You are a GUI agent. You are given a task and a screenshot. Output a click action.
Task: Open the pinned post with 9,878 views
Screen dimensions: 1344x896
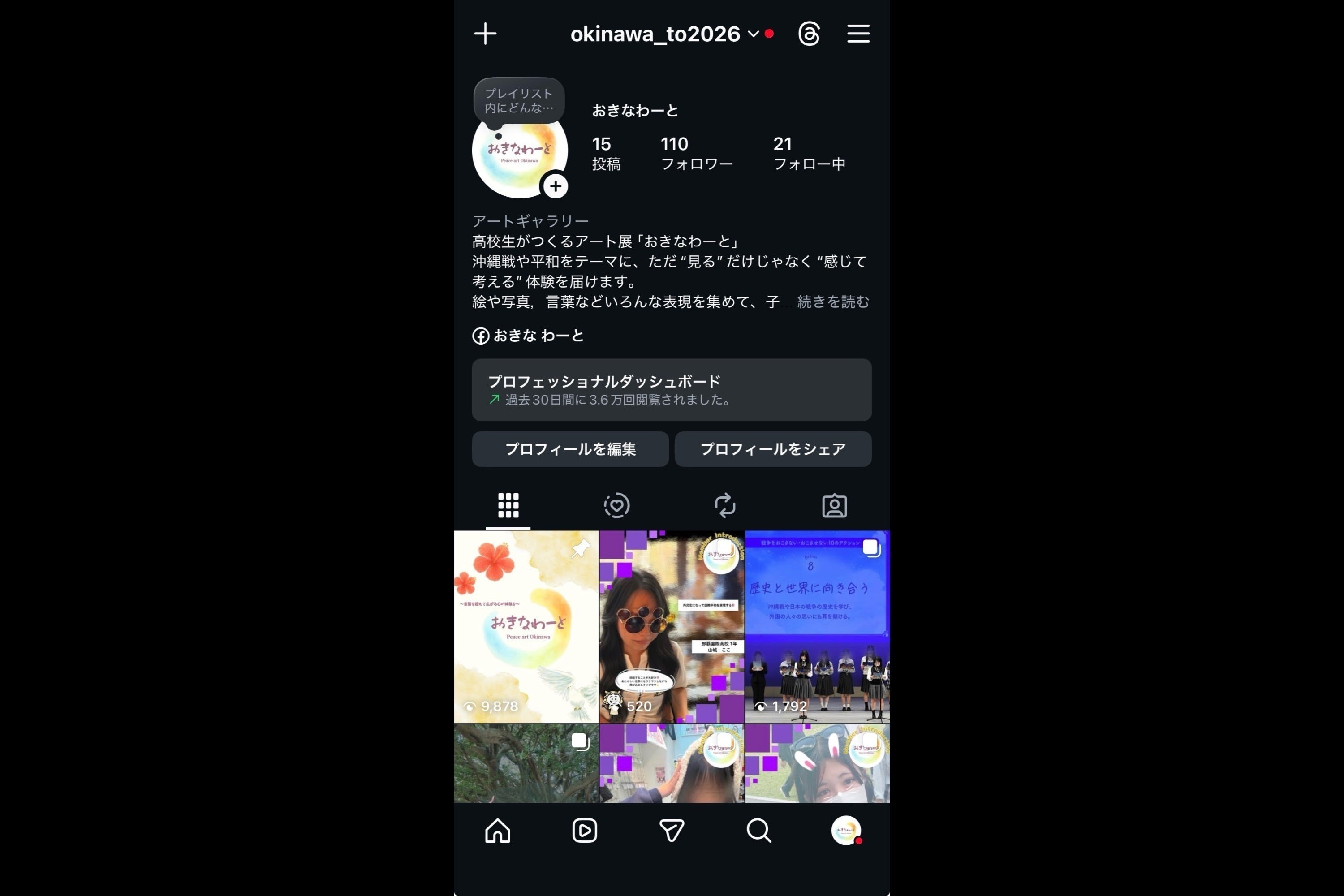526,626
